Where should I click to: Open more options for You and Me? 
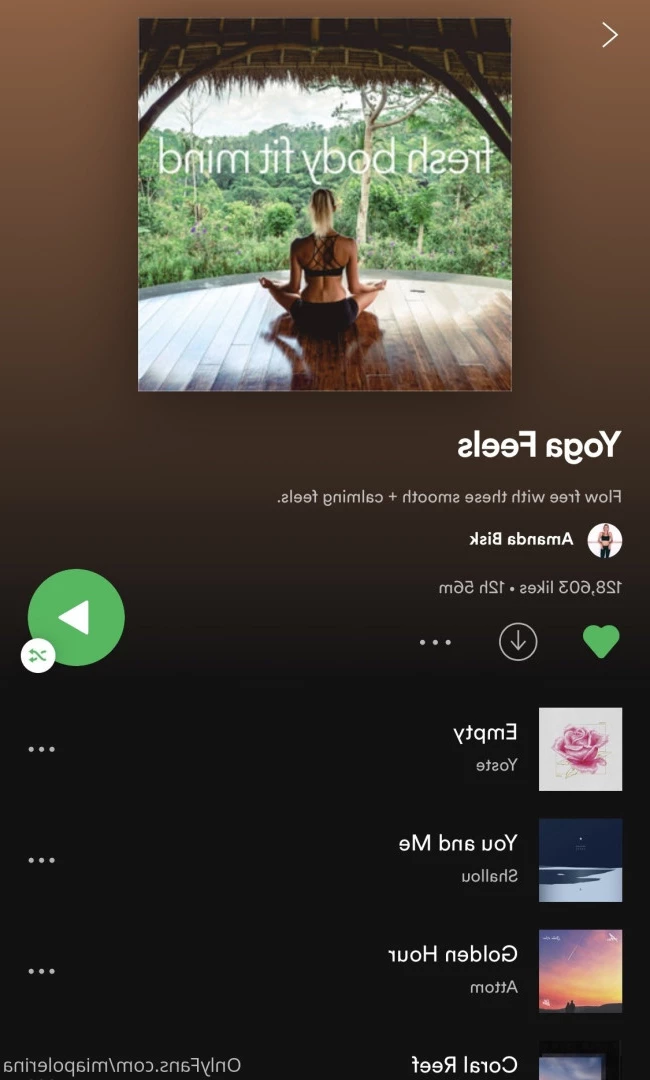[41, 860]
